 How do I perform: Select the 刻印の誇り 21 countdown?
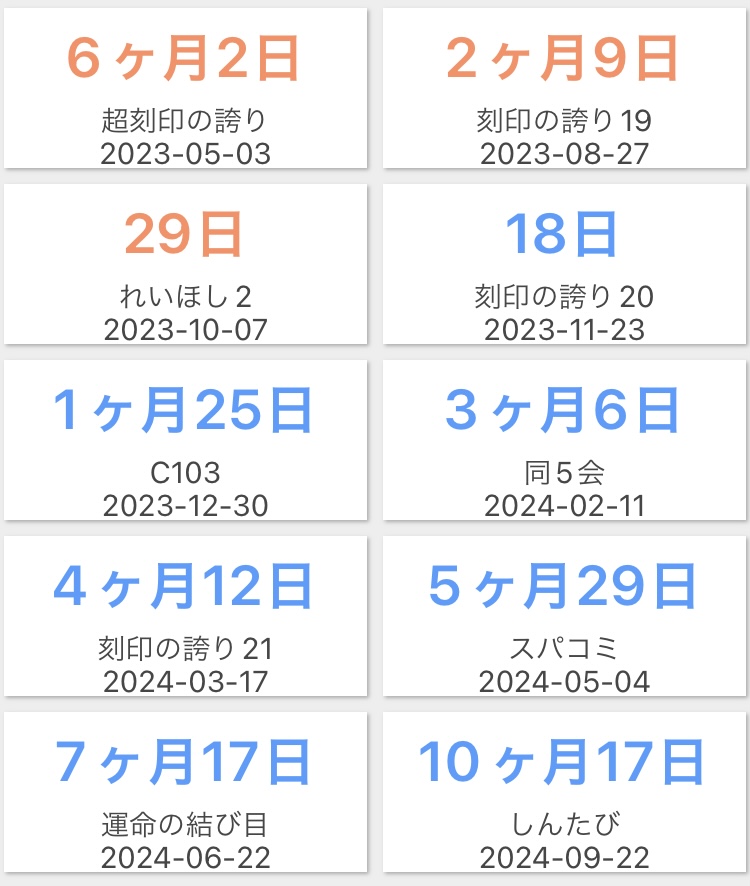click(185, 616)
